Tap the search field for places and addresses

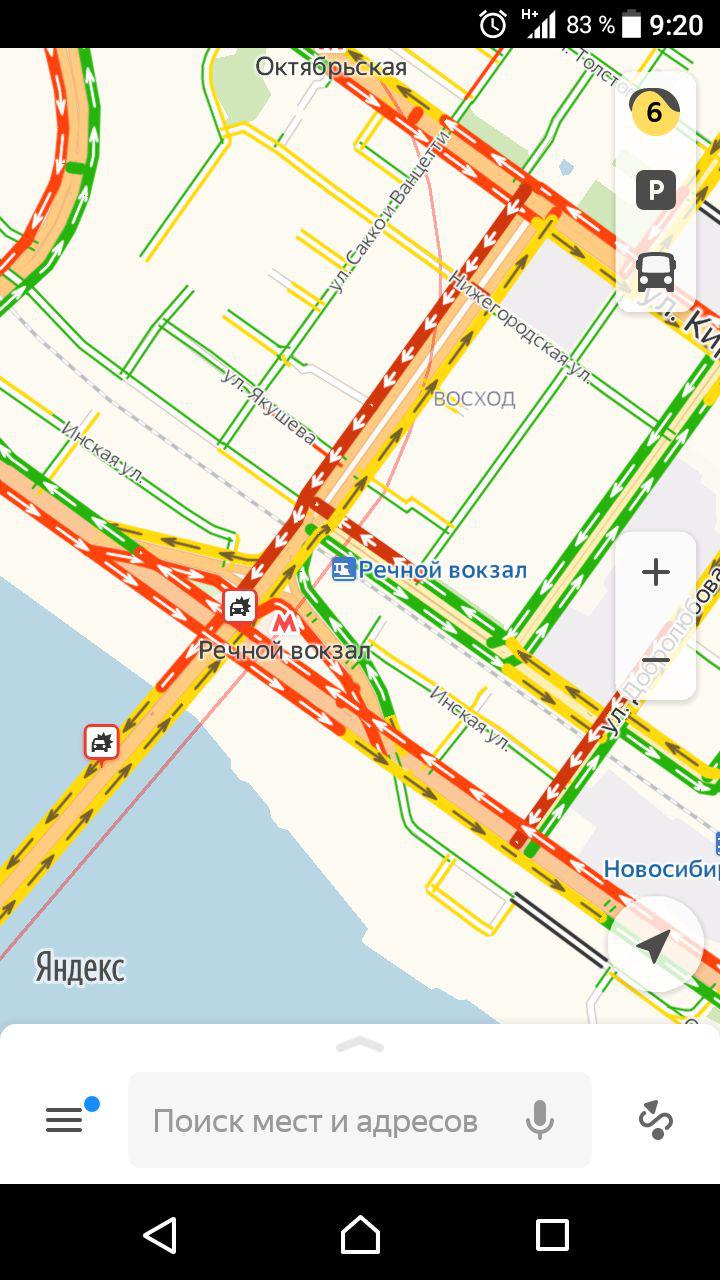pos(315,1121)
